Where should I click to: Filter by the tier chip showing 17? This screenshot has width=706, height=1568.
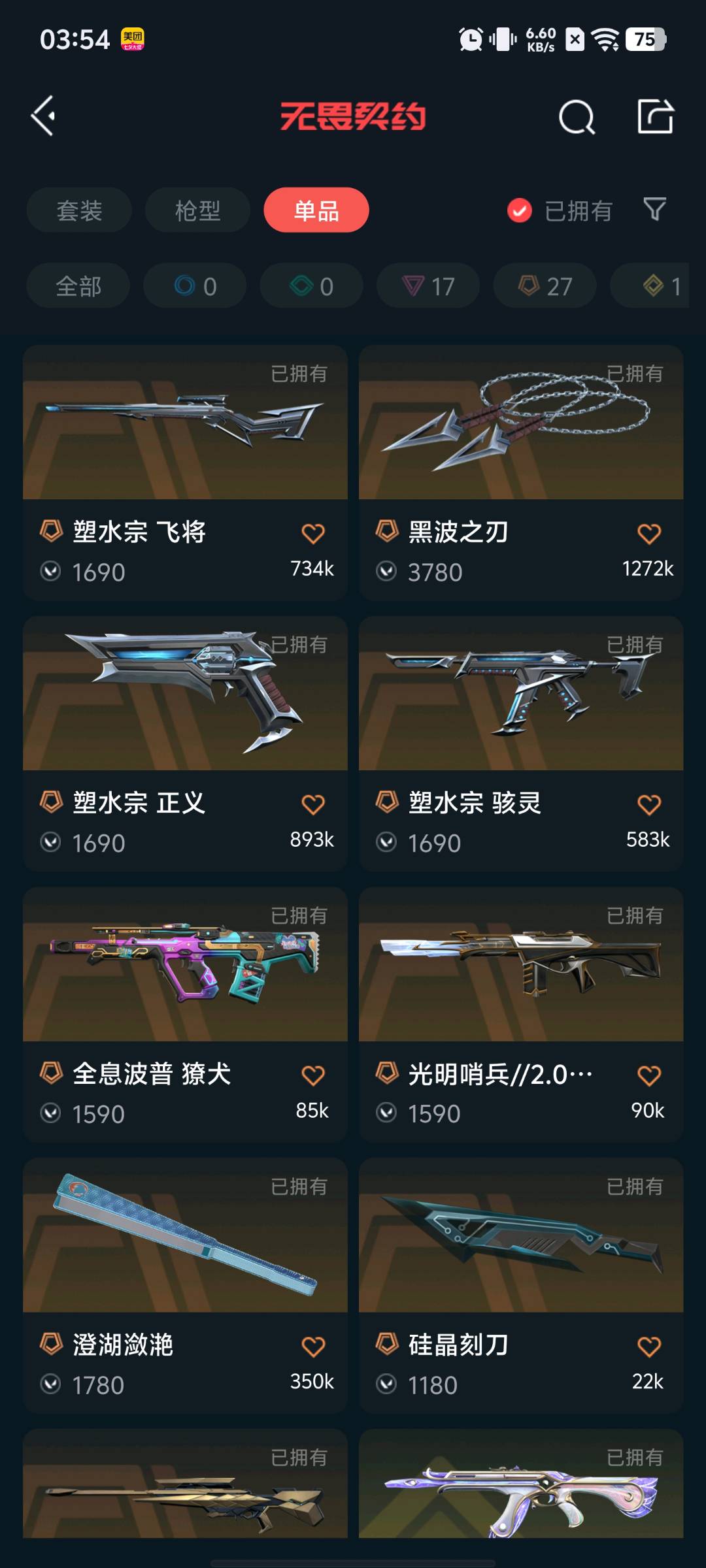(x=428, y=286)
